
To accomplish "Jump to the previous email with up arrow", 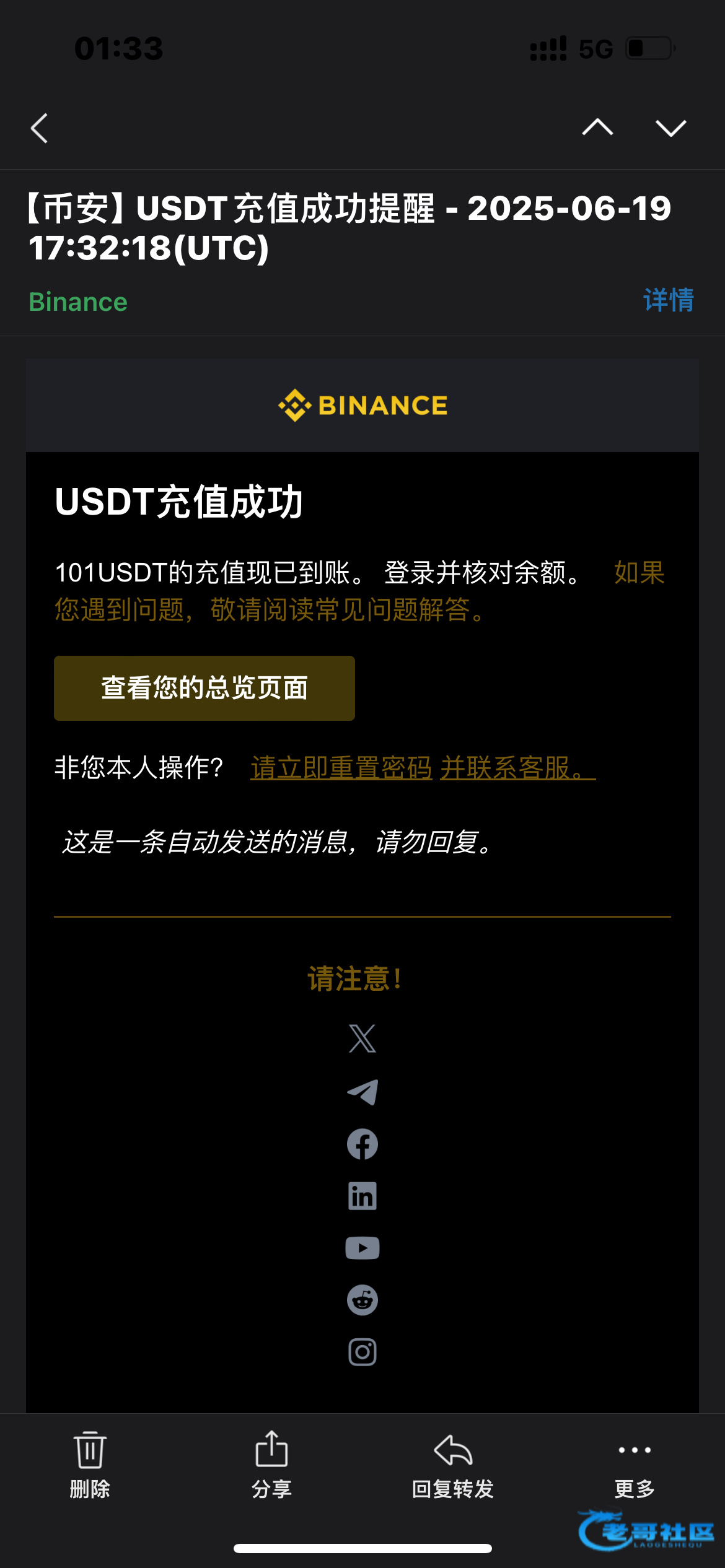I will (x=597, y=127).
